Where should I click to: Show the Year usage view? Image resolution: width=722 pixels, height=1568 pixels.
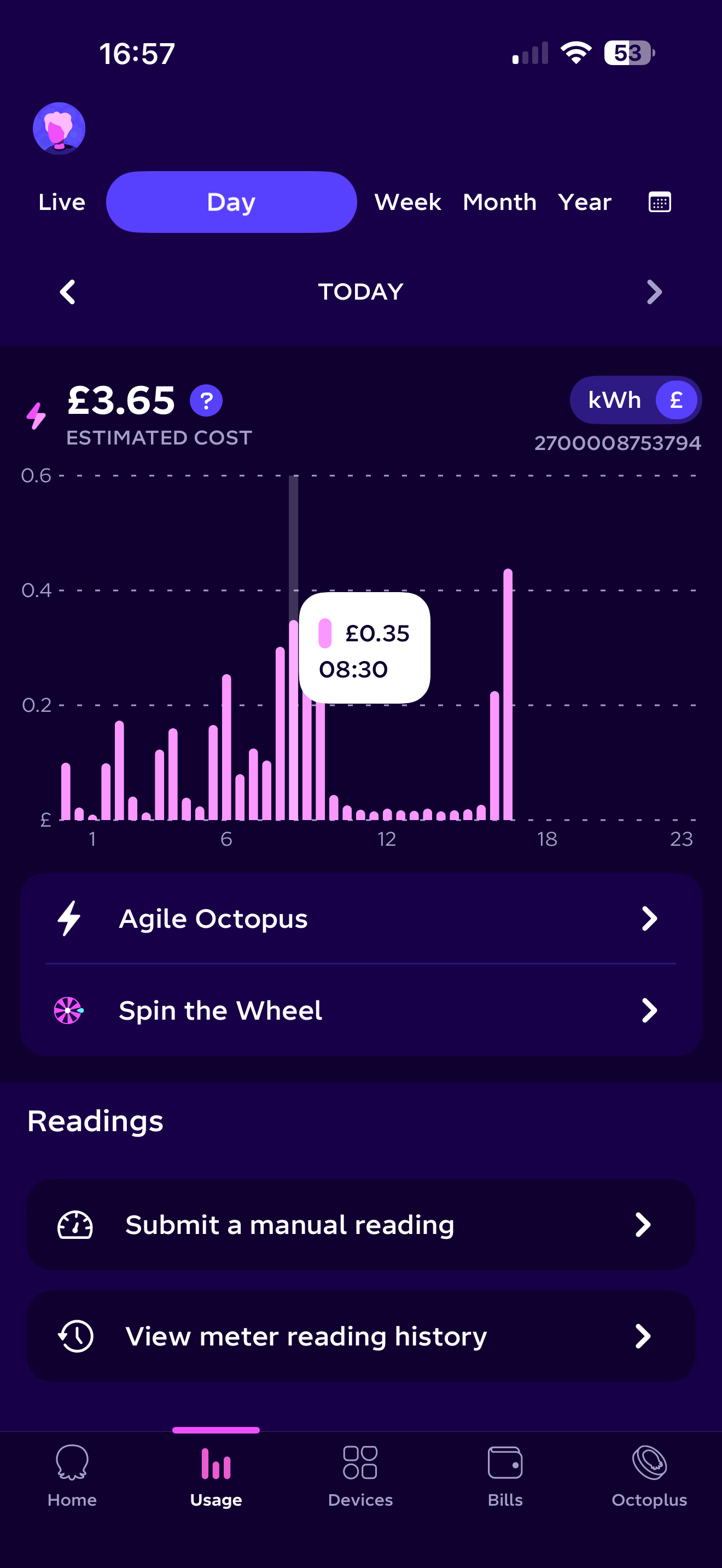point(584,202)
